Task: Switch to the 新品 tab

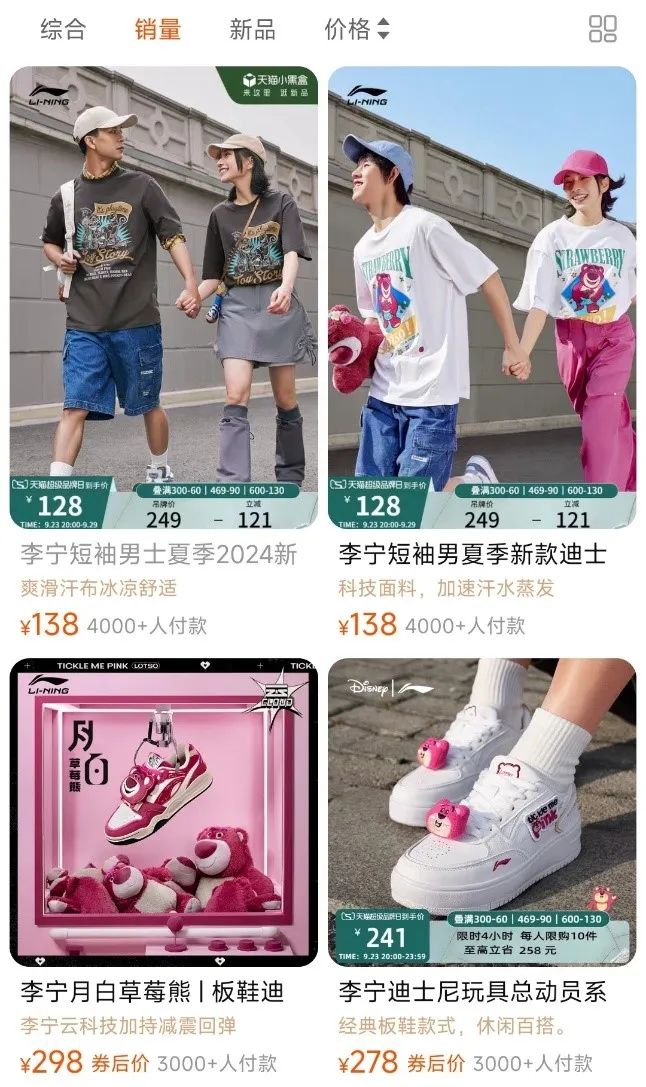Action: click(x=252, y=29)
